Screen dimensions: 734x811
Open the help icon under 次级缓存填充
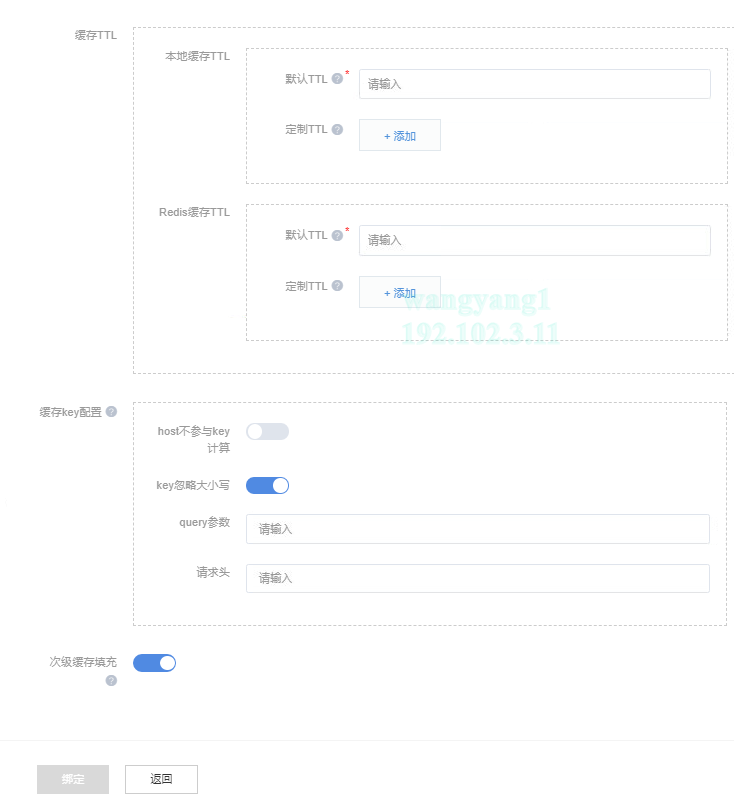(x=111, y=680)
